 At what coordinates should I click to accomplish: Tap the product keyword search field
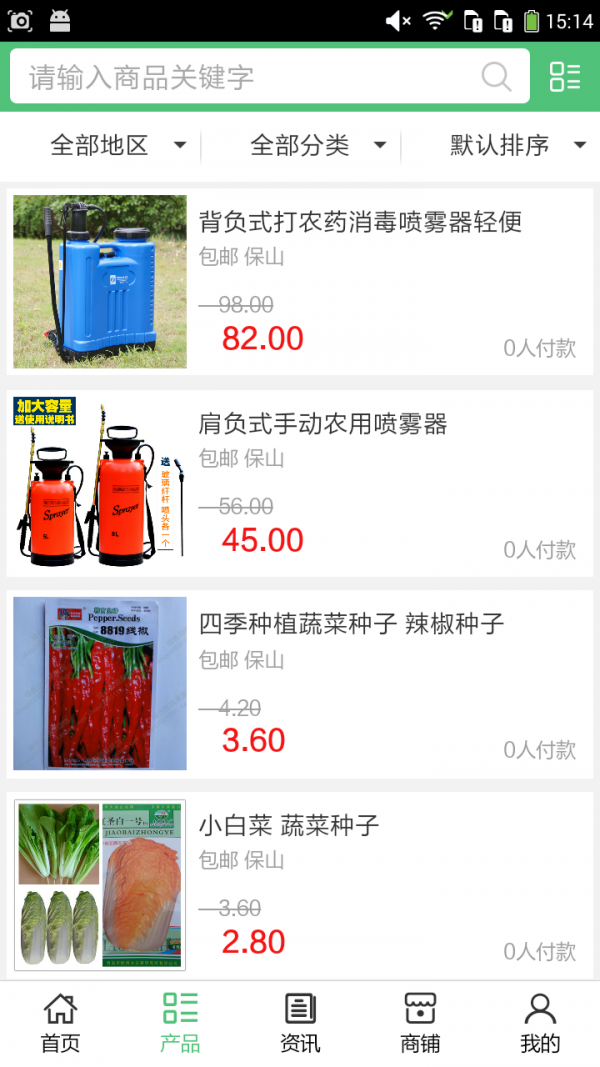pos(250,77)
